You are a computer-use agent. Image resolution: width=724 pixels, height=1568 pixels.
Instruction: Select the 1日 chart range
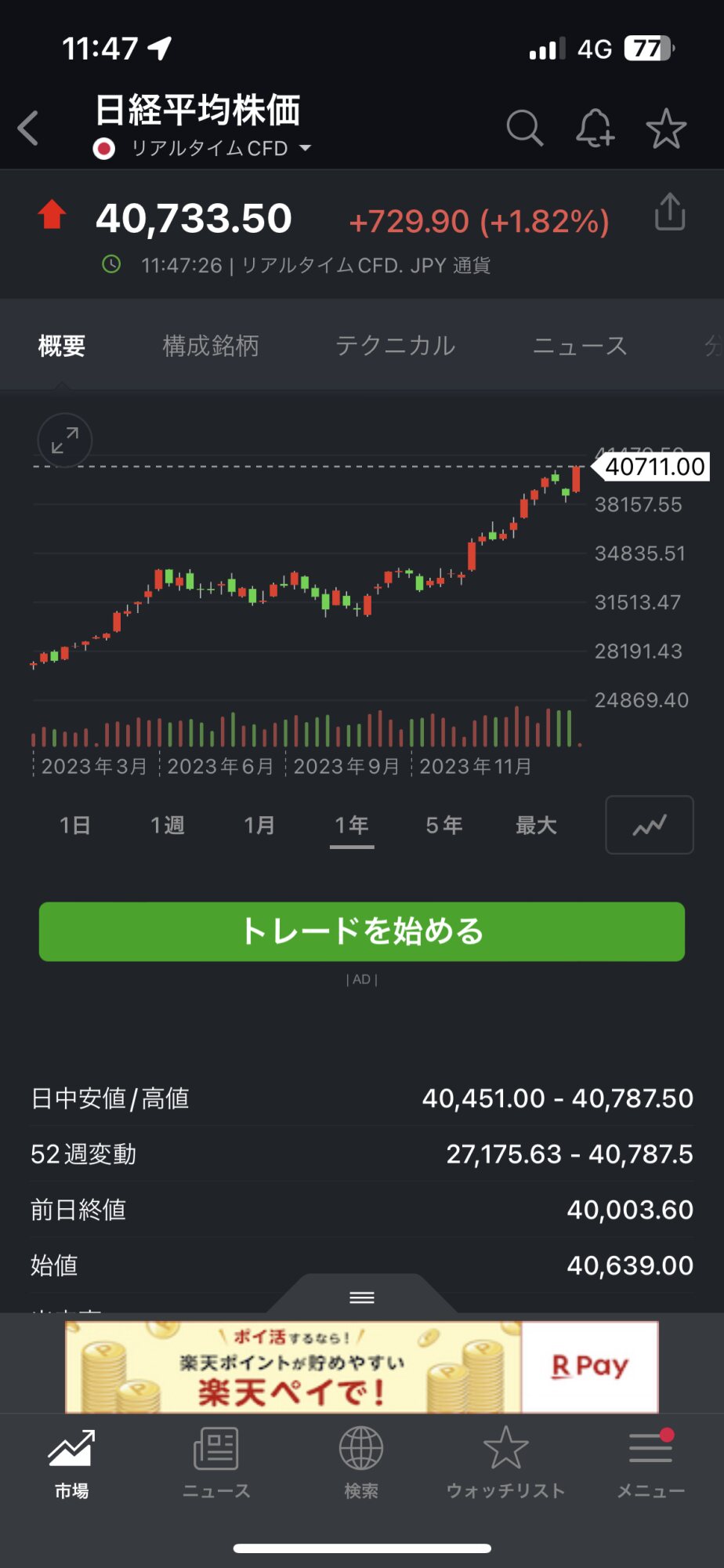tap(75, 825)
